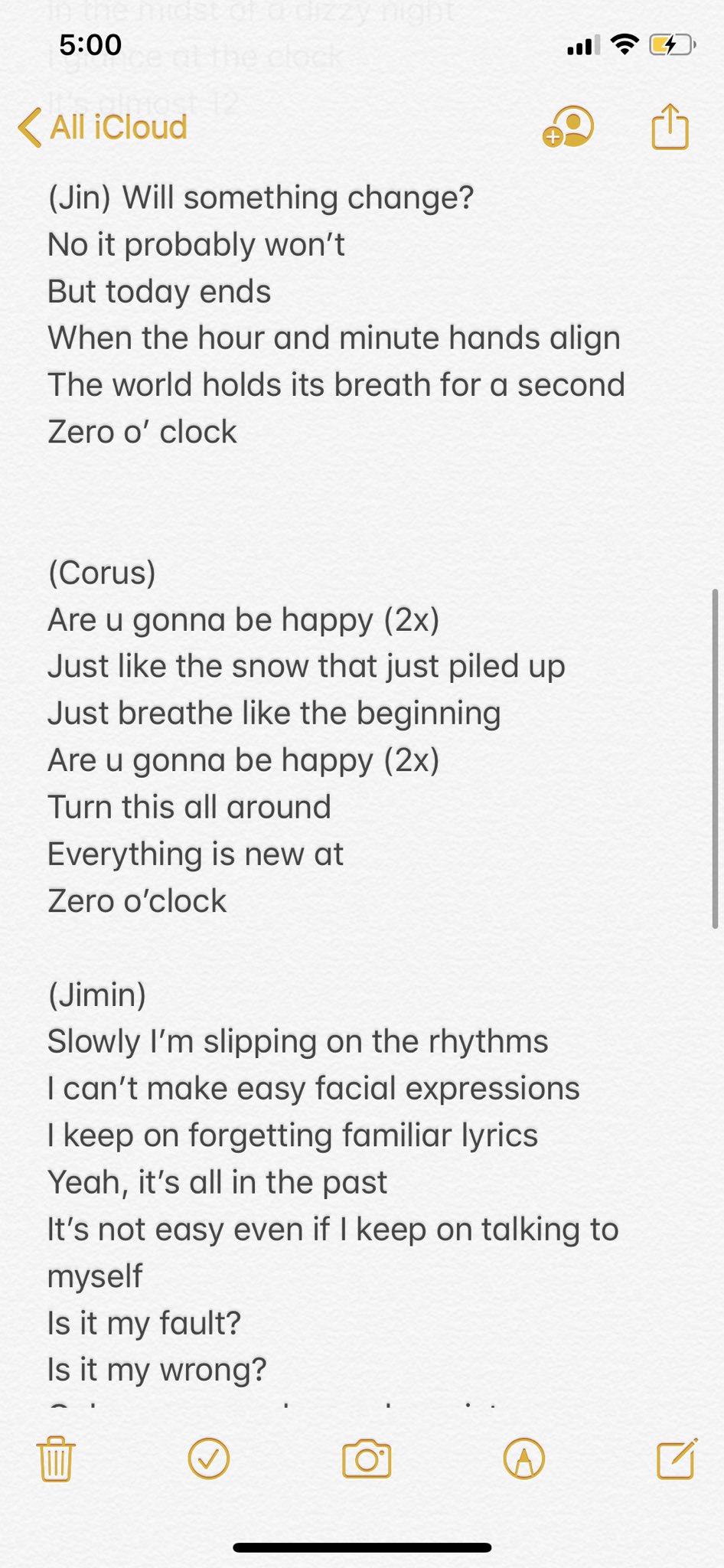This screenshot has height=1568, width=724.
Task: Open the add people icon
Action: coord(568,126)
